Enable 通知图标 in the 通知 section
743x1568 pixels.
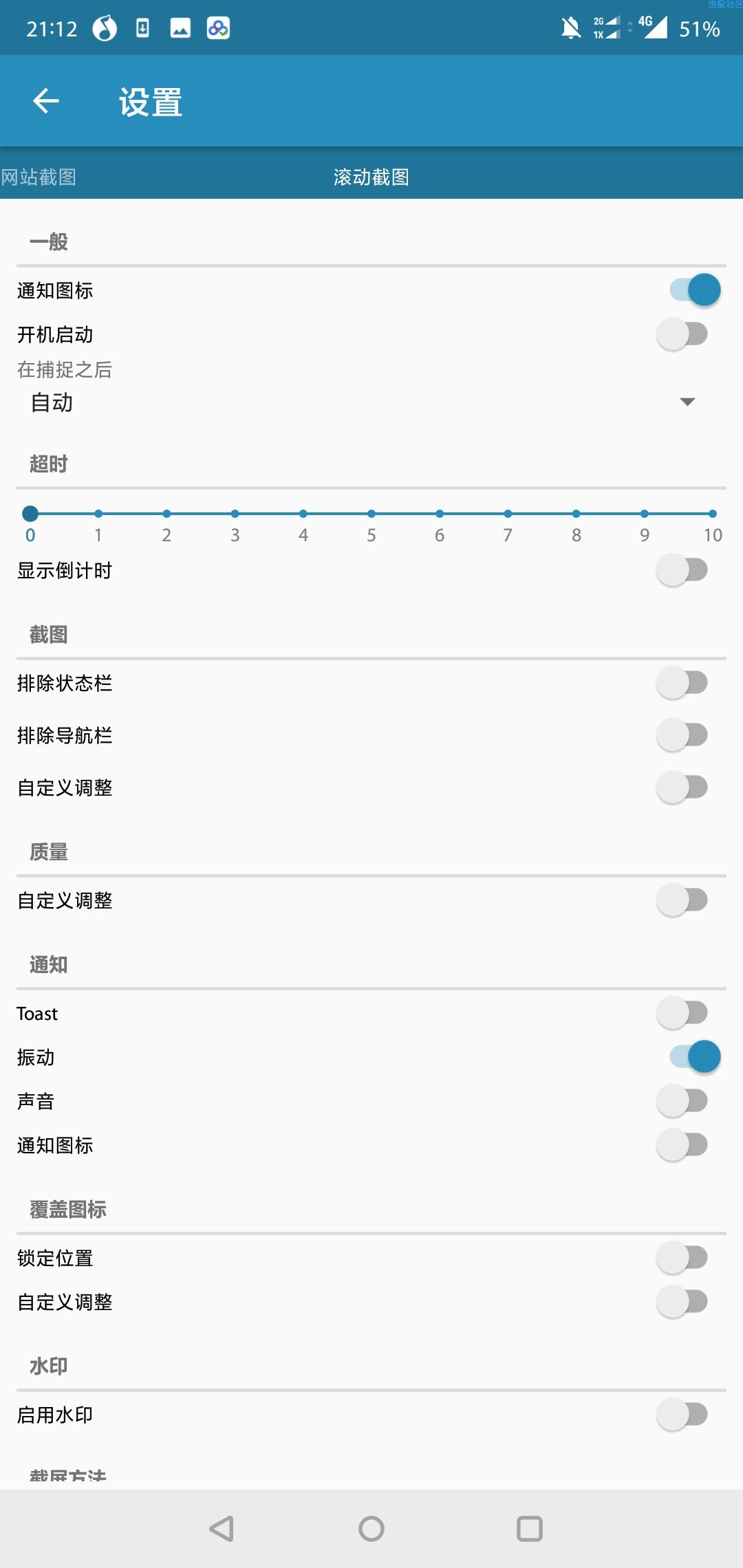pyautogui.click(x=682, y=1145)
